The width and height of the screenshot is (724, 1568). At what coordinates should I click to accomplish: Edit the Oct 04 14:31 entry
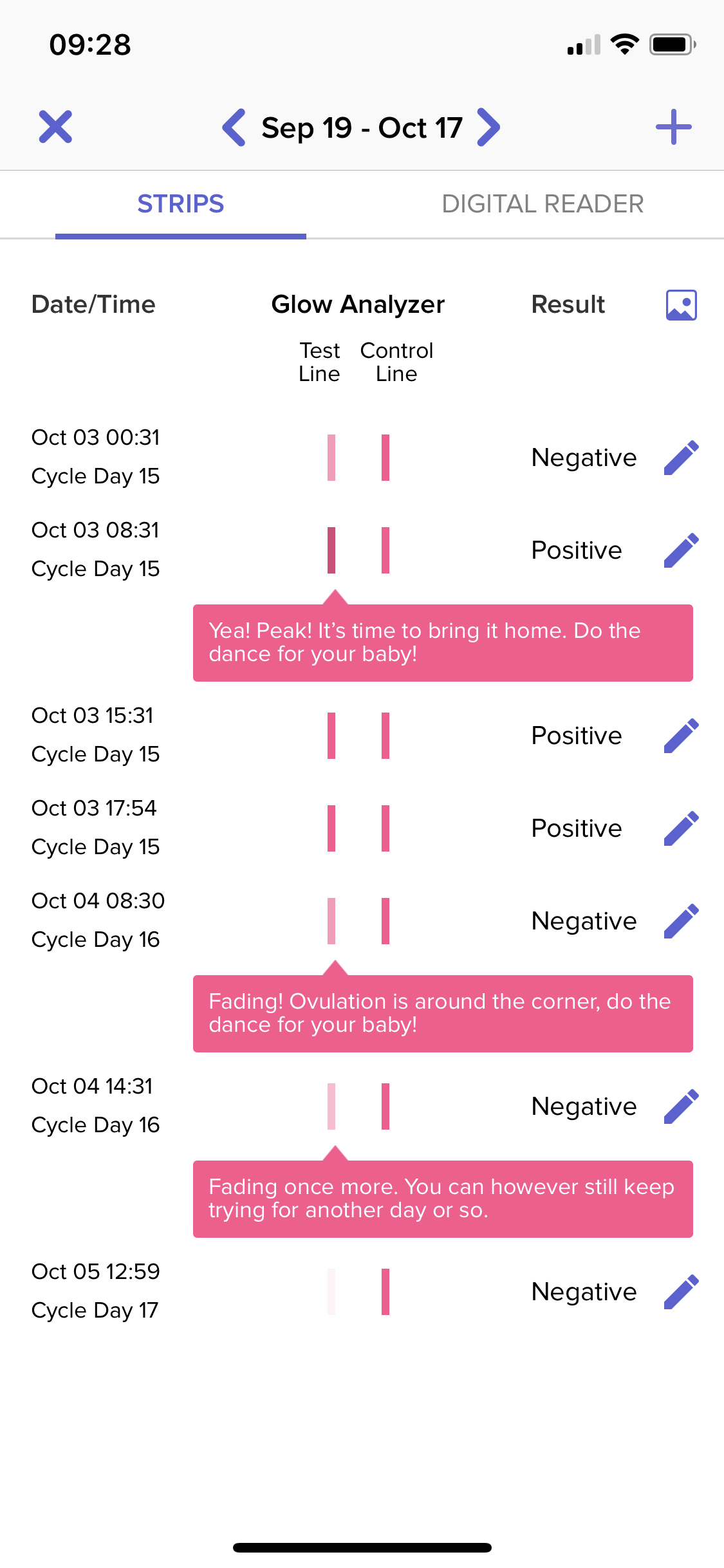coord(681,1106)
